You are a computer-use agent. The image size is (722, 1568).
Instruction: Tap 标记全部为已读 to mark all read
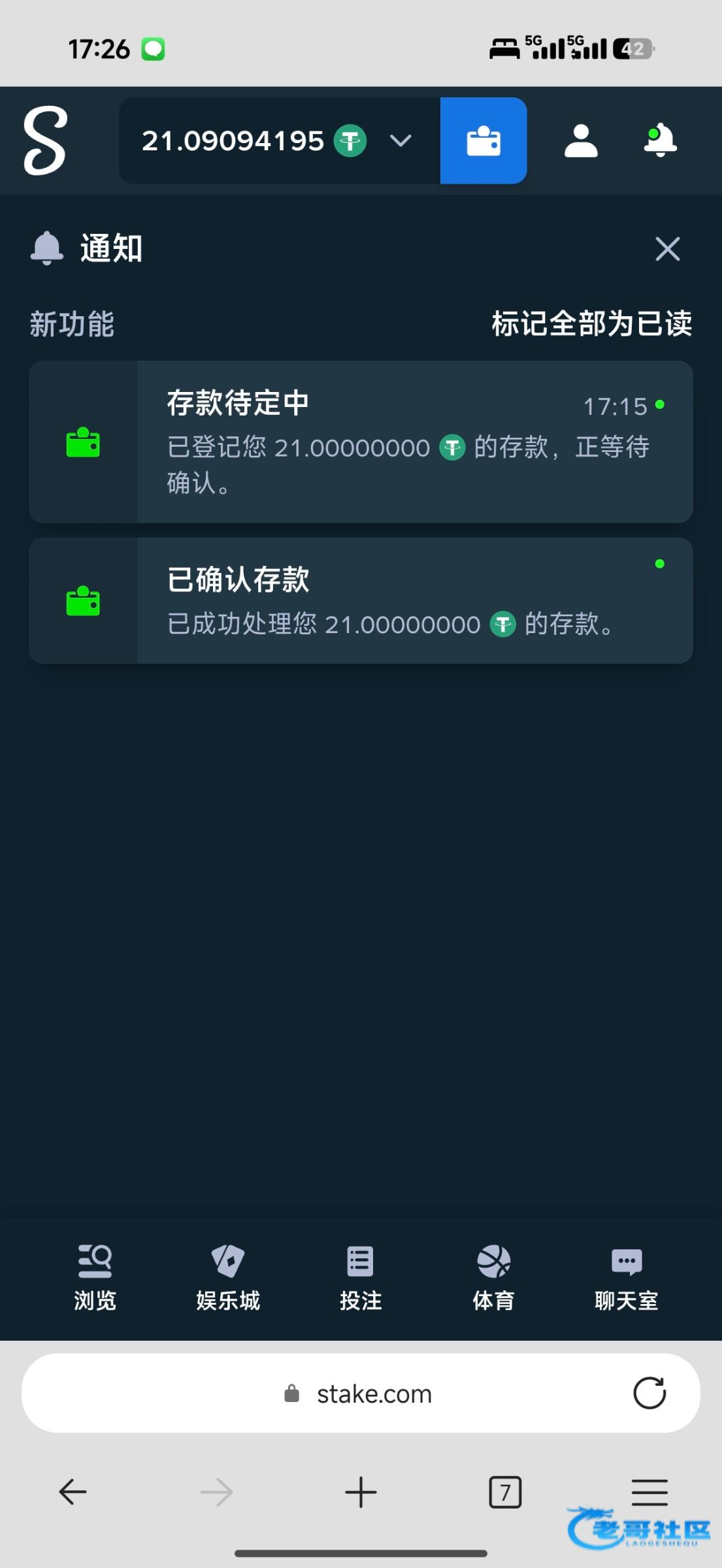(x=592, y=324)
